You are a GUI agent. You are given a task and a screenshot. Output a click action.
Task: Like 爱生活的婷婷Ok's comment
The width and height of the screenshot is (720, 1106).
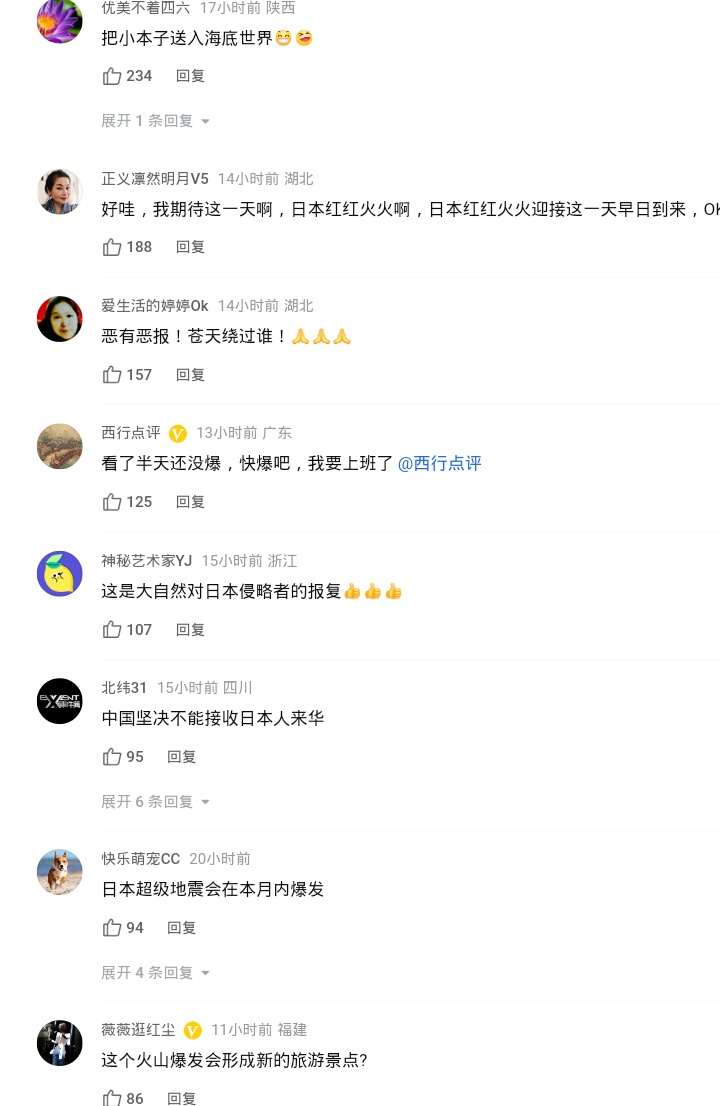tap(112, 375)
